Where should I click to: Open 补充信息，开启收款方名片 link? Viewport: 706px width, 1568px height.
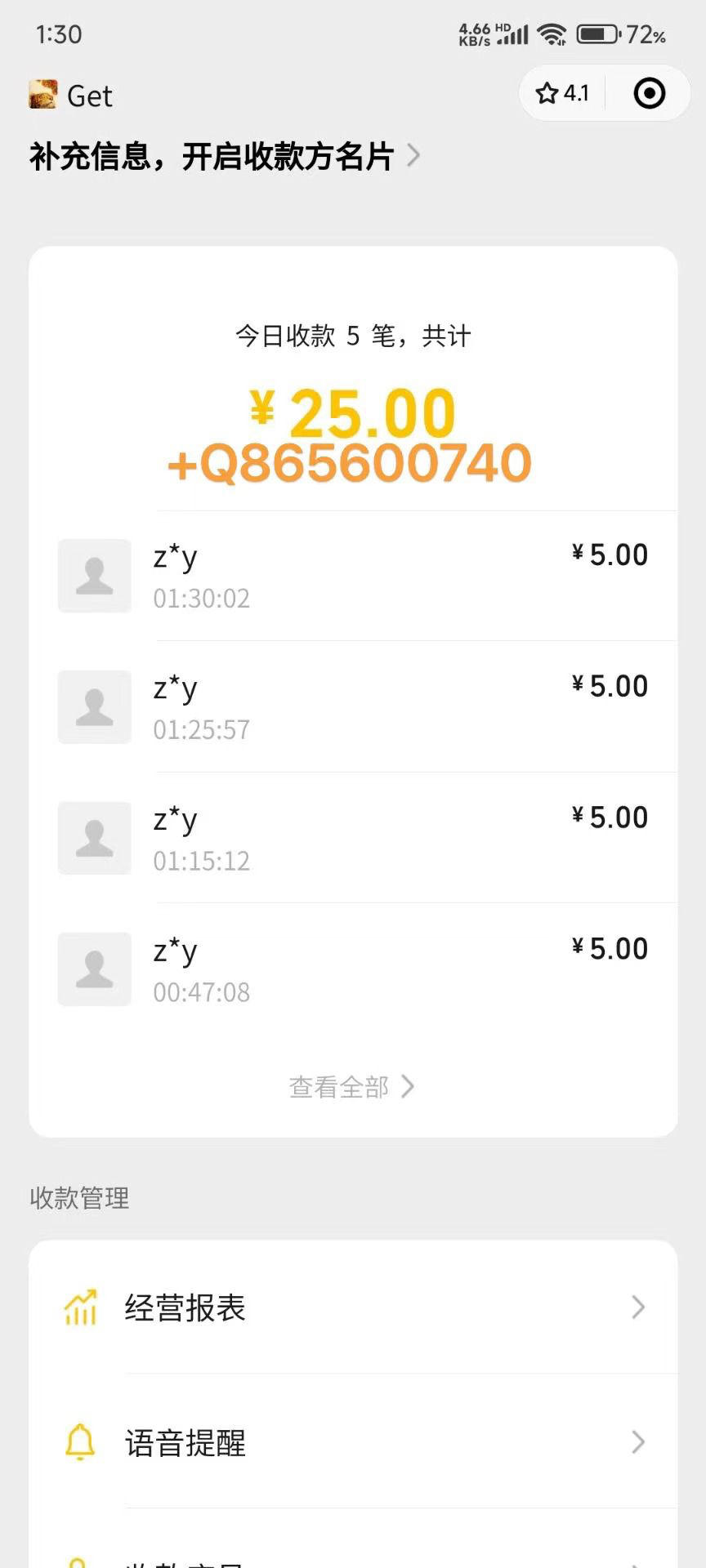(x=225, y=155)
